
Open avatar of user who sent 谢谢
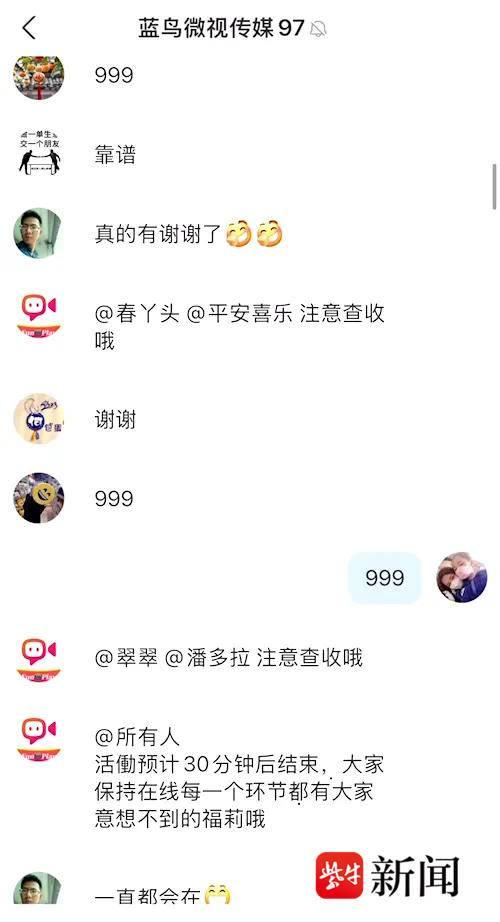coord(39,419)
